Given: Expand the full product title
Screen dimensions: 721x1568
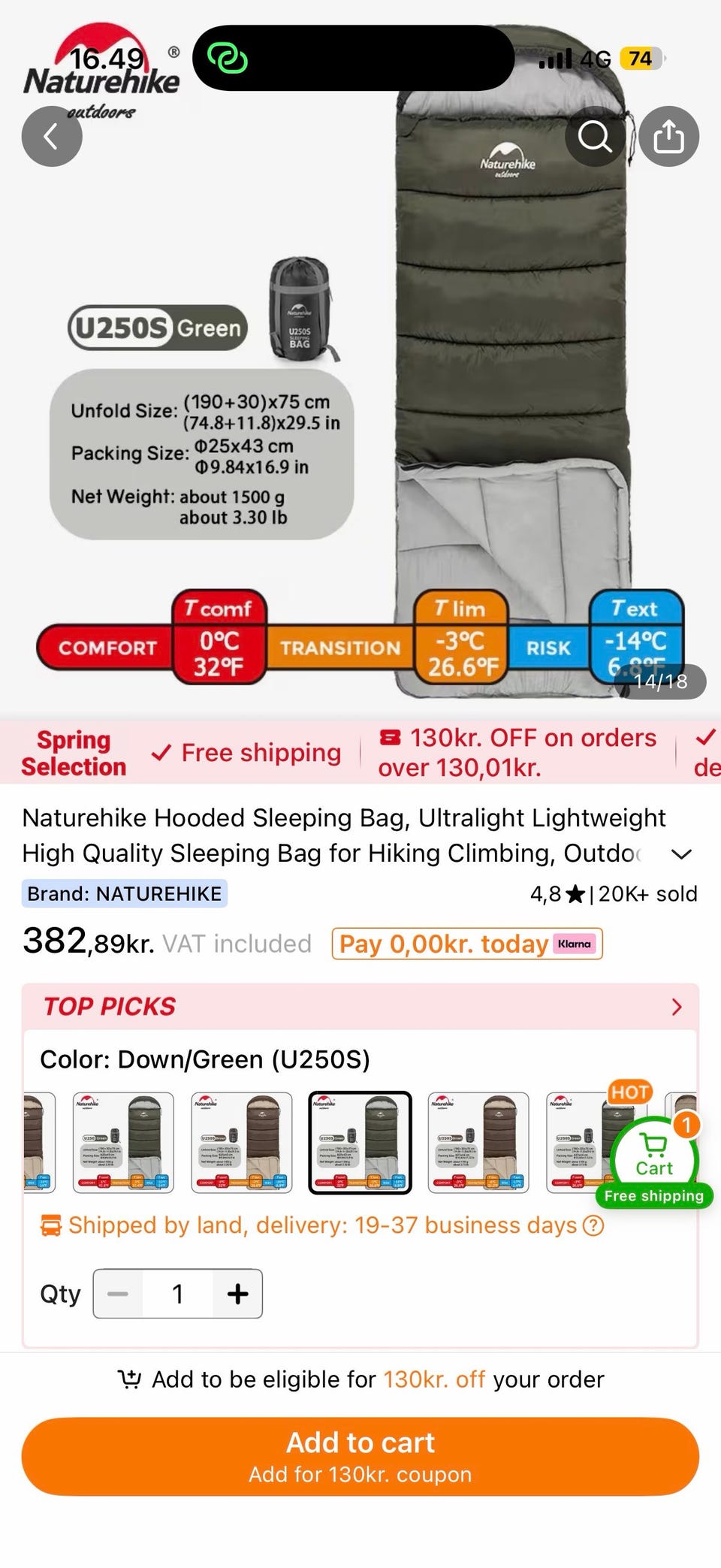Looking at the screenshot, I should [x=680, y=853].
